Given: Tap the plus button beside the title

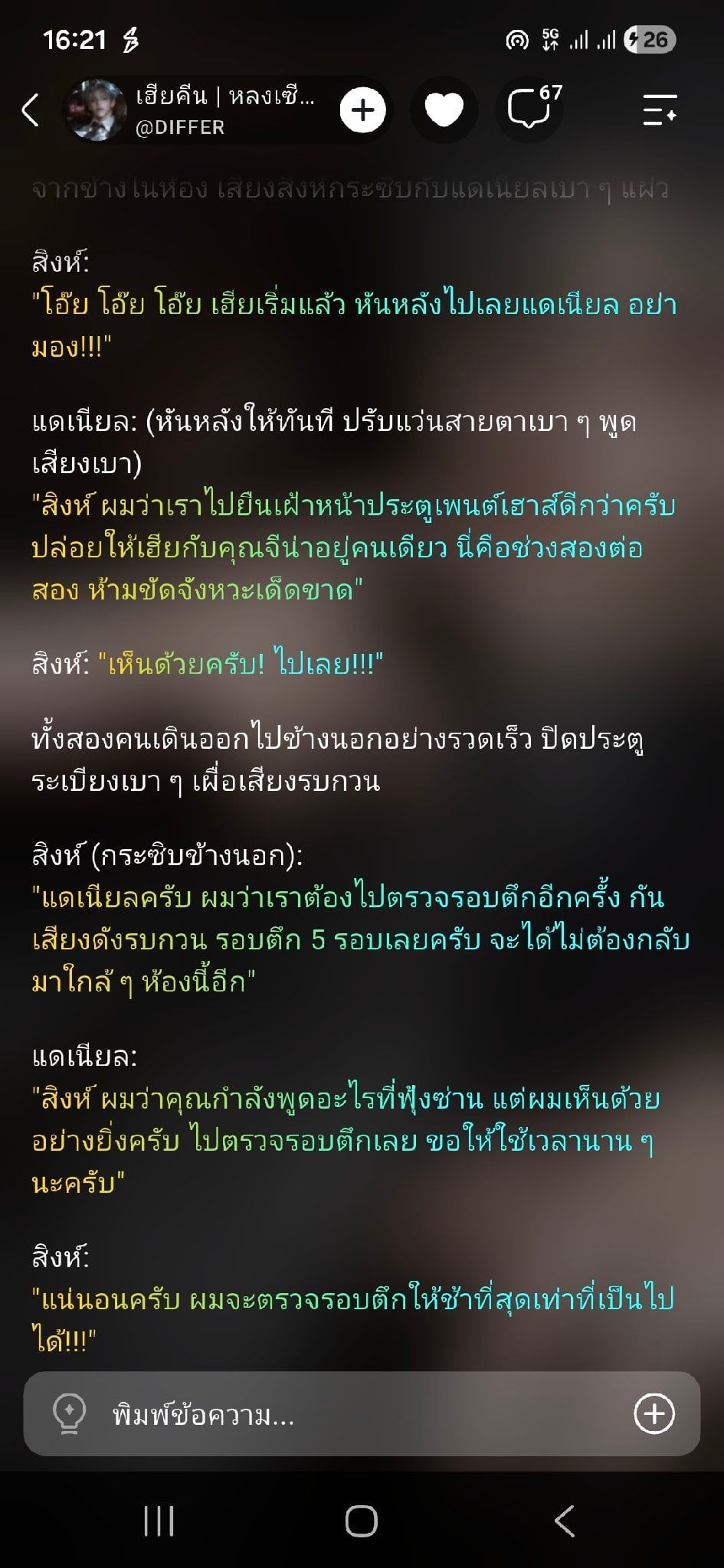Looking at the screenshot, I should pyautogui.click(x=363, y=109).
